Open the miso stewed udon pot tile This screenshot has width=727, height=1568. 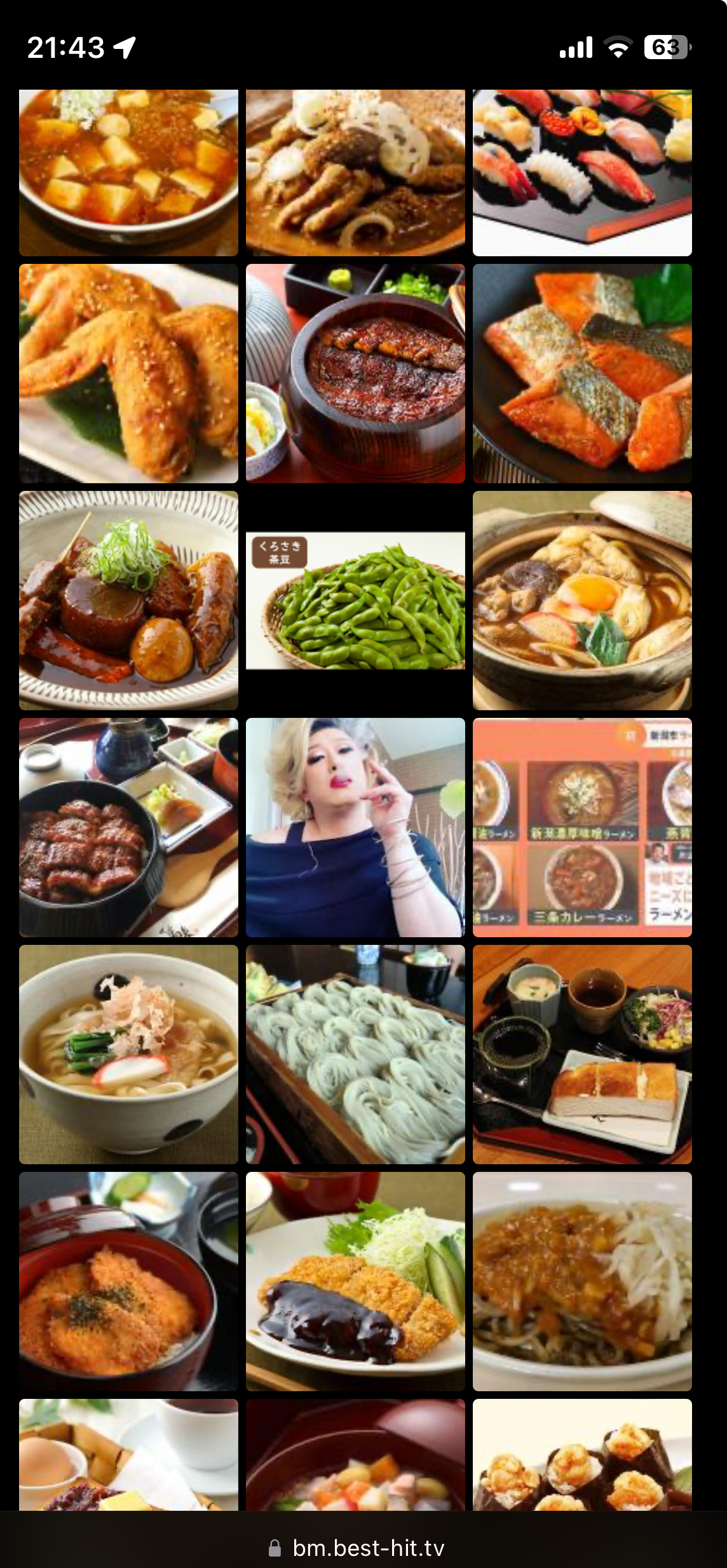tap(582, 600)
